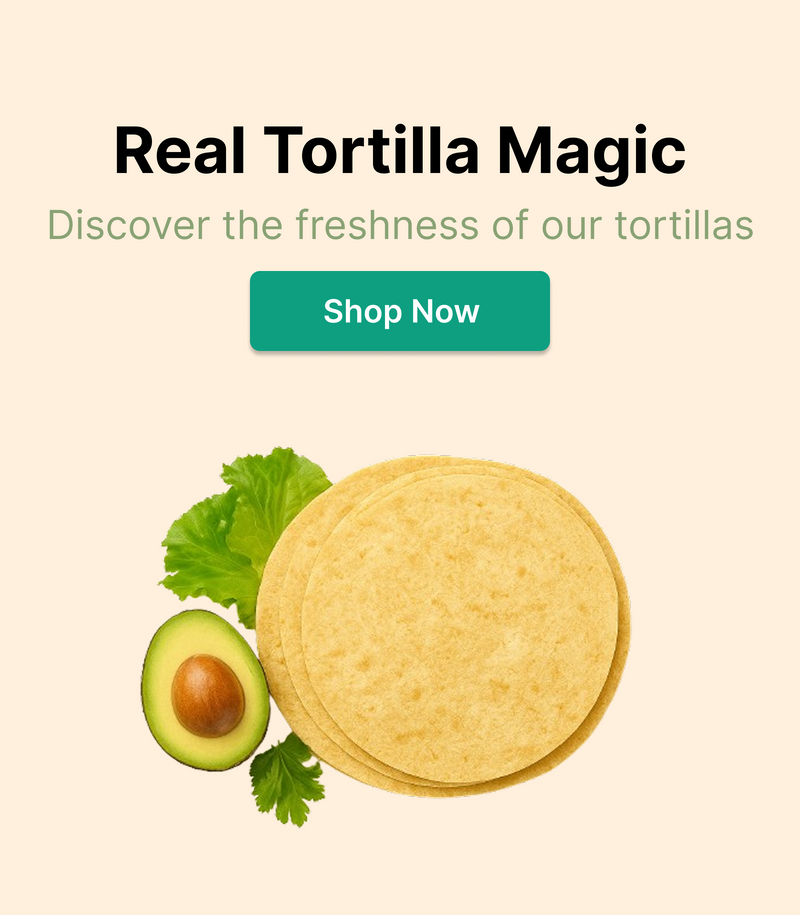
Task: Tap the Shop Now button
Action: [400, 311]
